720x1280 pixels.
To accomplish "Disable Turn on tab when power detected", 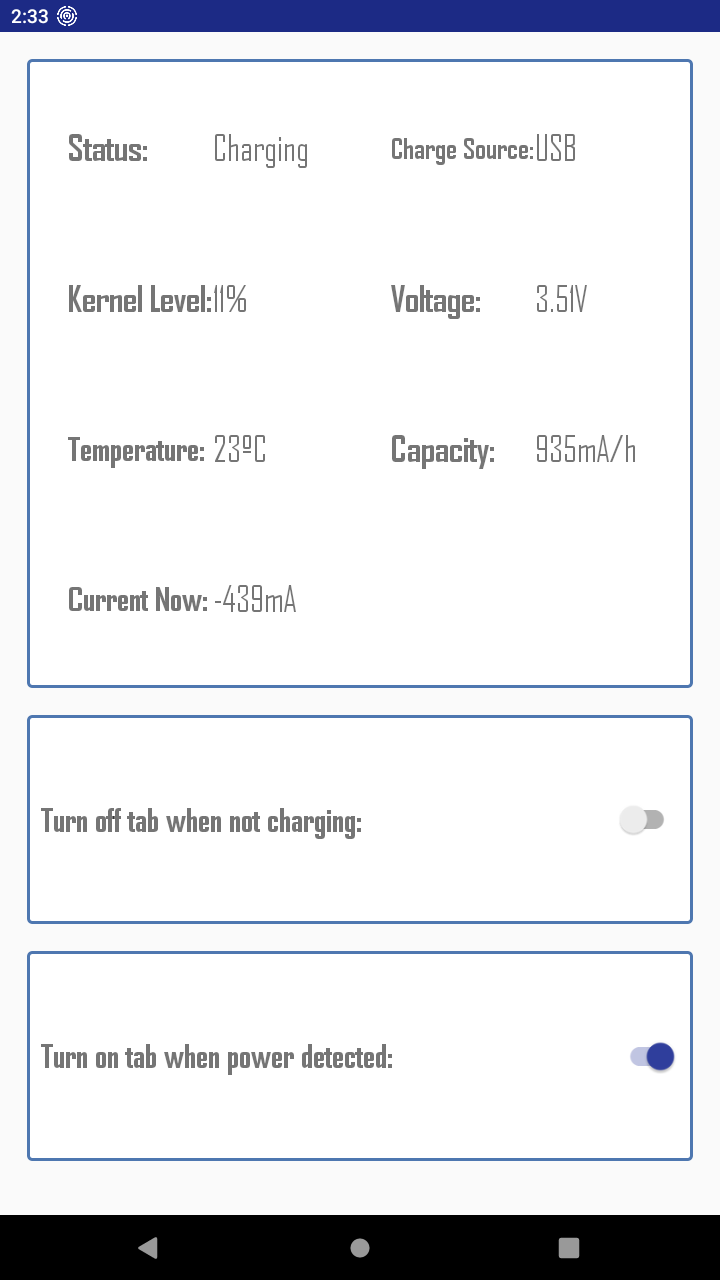I will (x=652, y=1056).
